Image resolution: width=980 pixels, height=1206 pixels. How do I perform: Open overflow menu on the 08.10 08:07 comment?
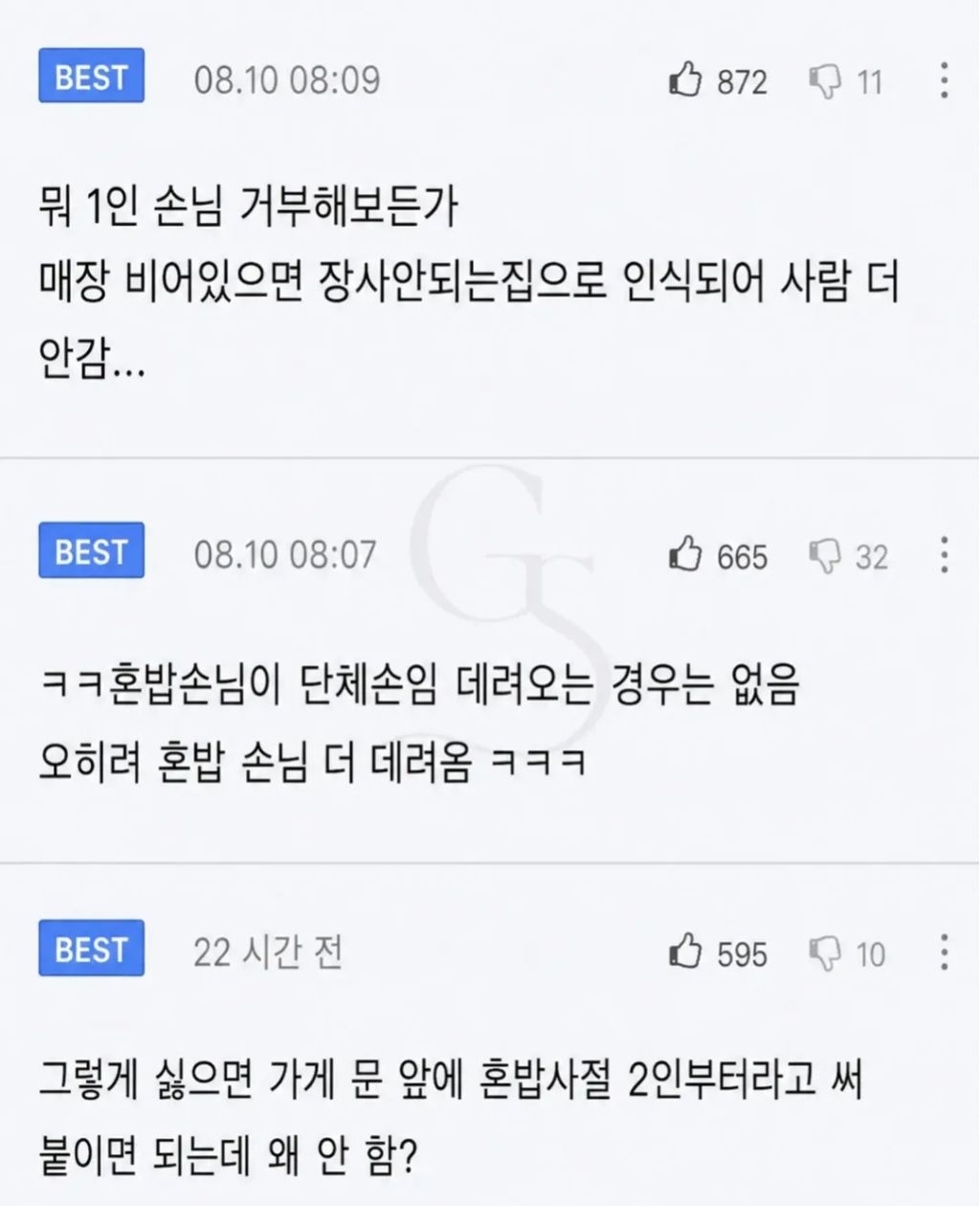point(945,555)
